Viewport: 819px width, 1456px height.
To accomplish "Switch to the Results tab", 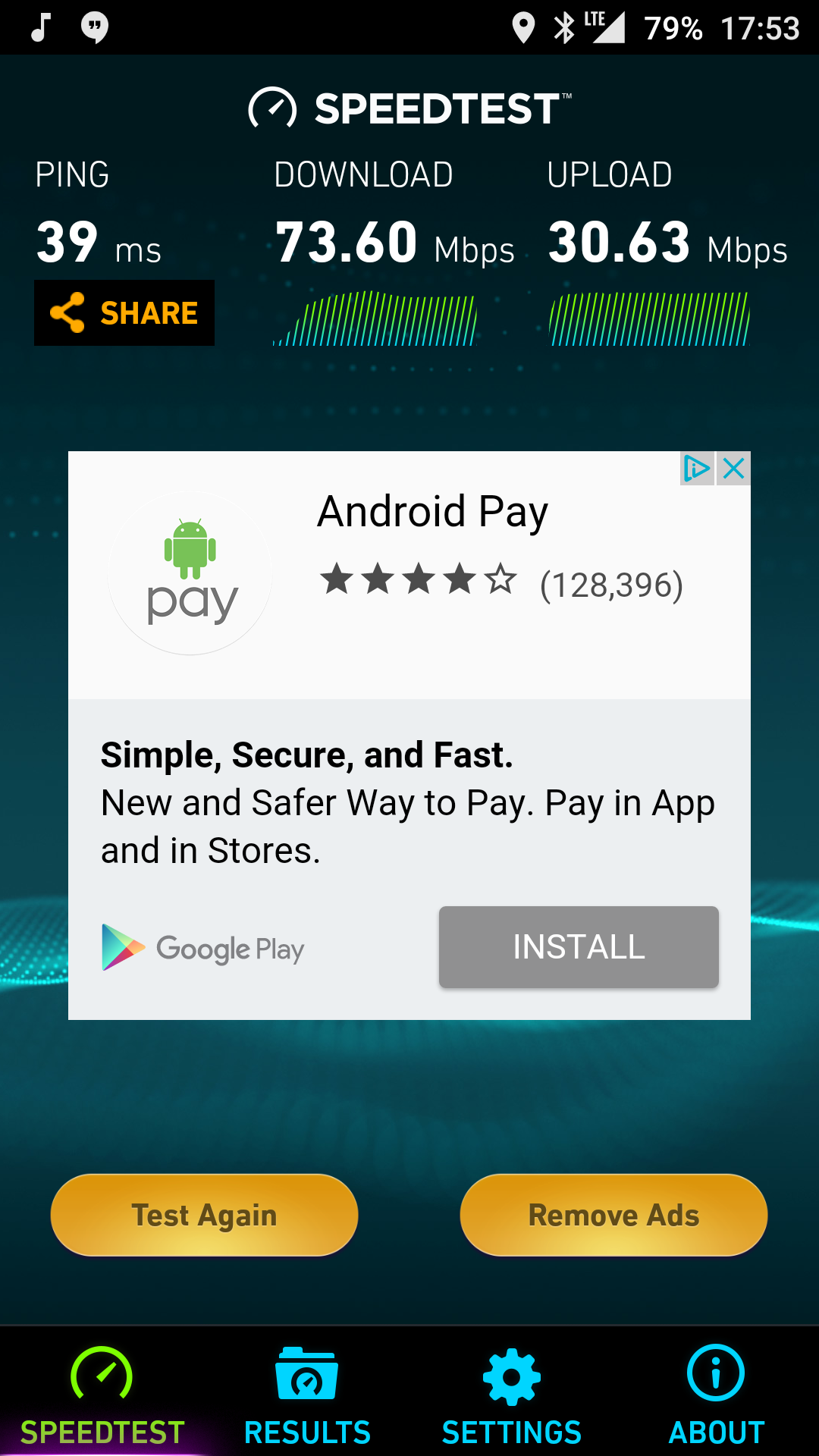I will click(x=307, y=1395).
